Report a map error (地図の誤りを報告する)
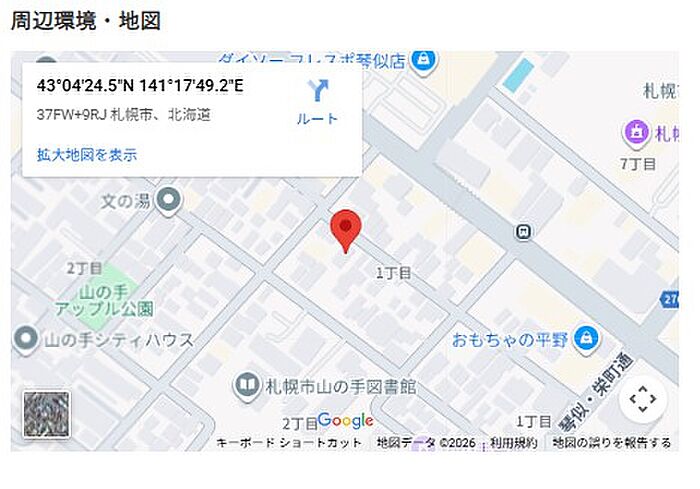The image size is (700, 489). [612, 443]
